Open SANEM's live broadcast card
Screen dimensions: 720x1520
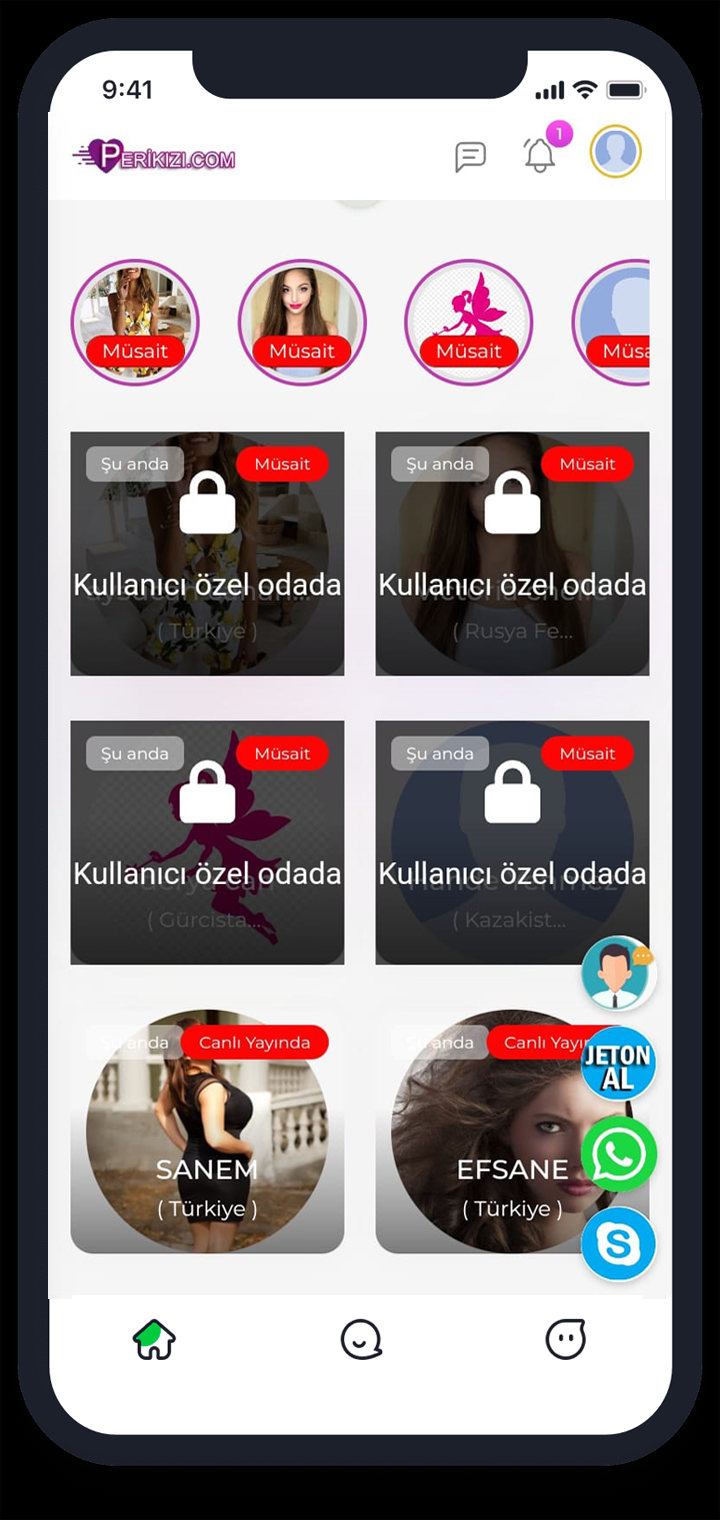(207, 1131)
